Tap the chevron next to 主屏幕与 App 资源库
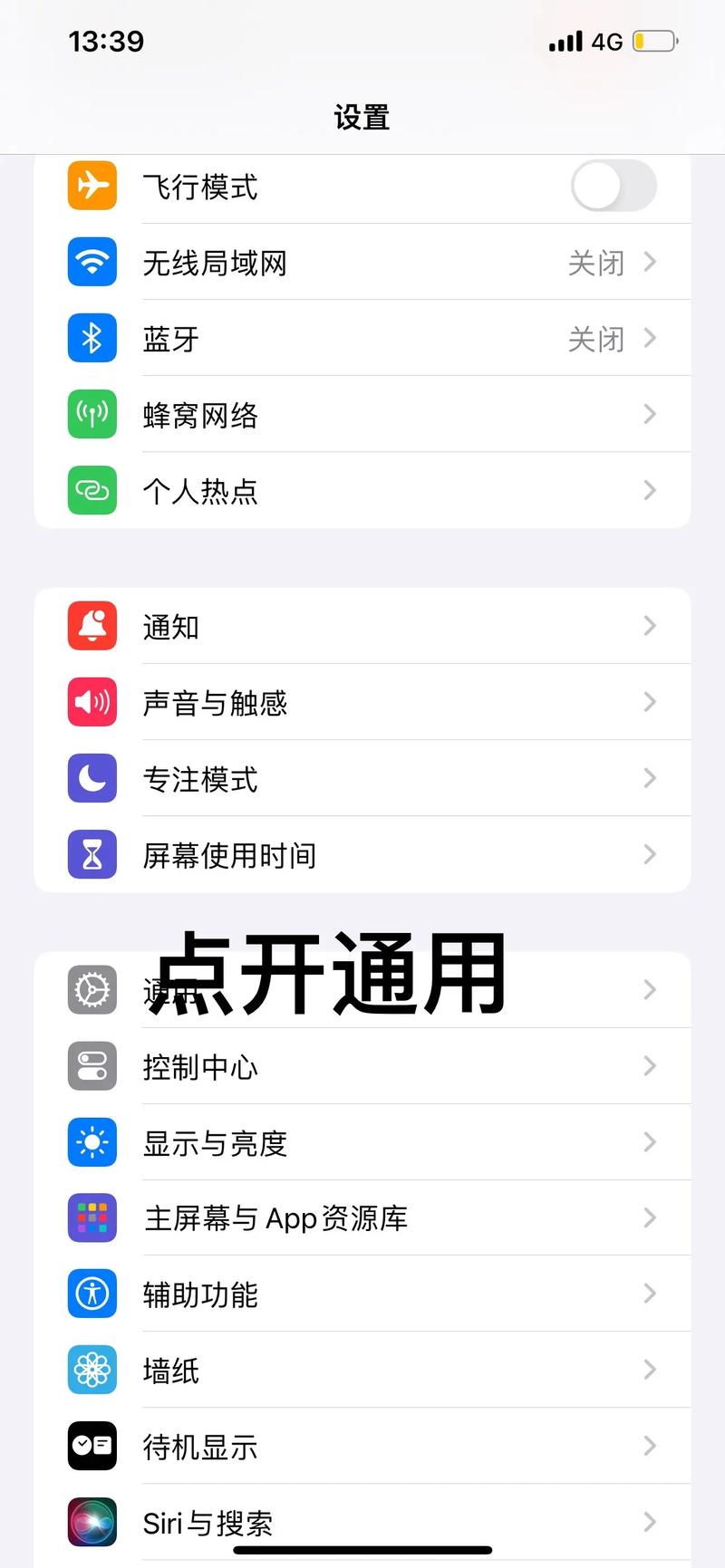 click(649, 1217)
